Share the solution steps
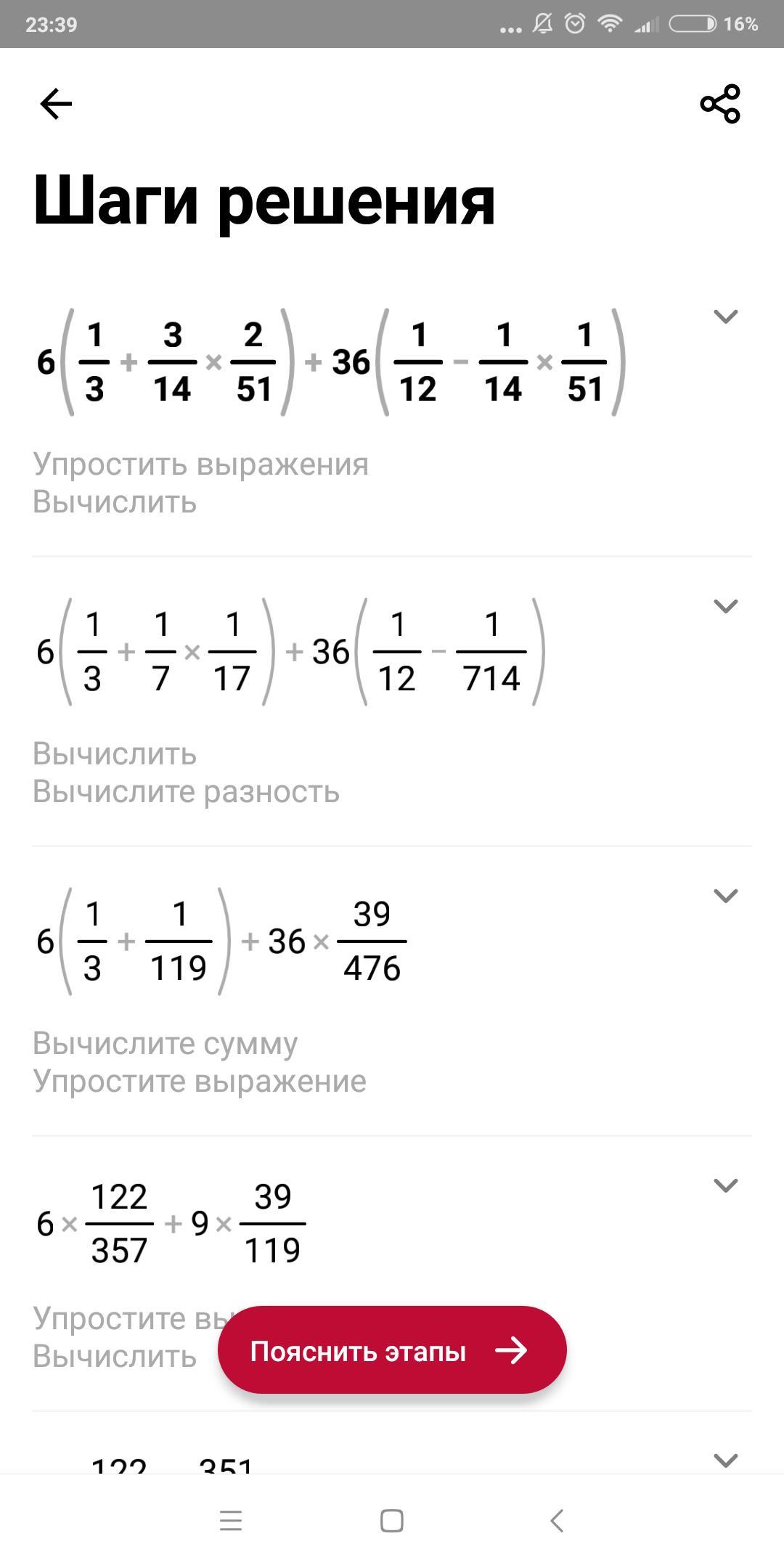This screenshot has height=1568, width=784. tap(719, 104)
